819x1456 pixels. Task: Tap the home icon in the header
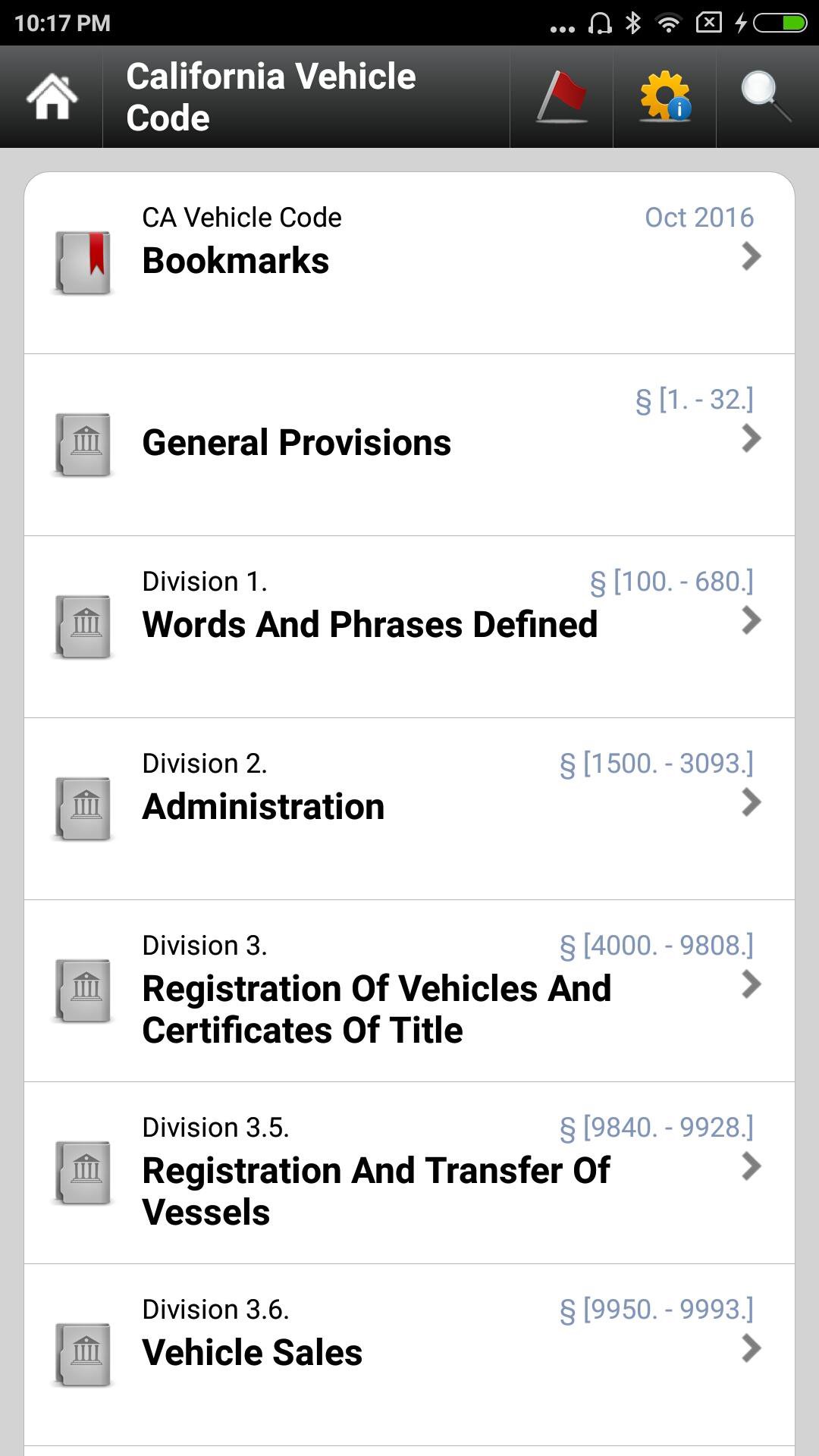click(x=52, y=97)
